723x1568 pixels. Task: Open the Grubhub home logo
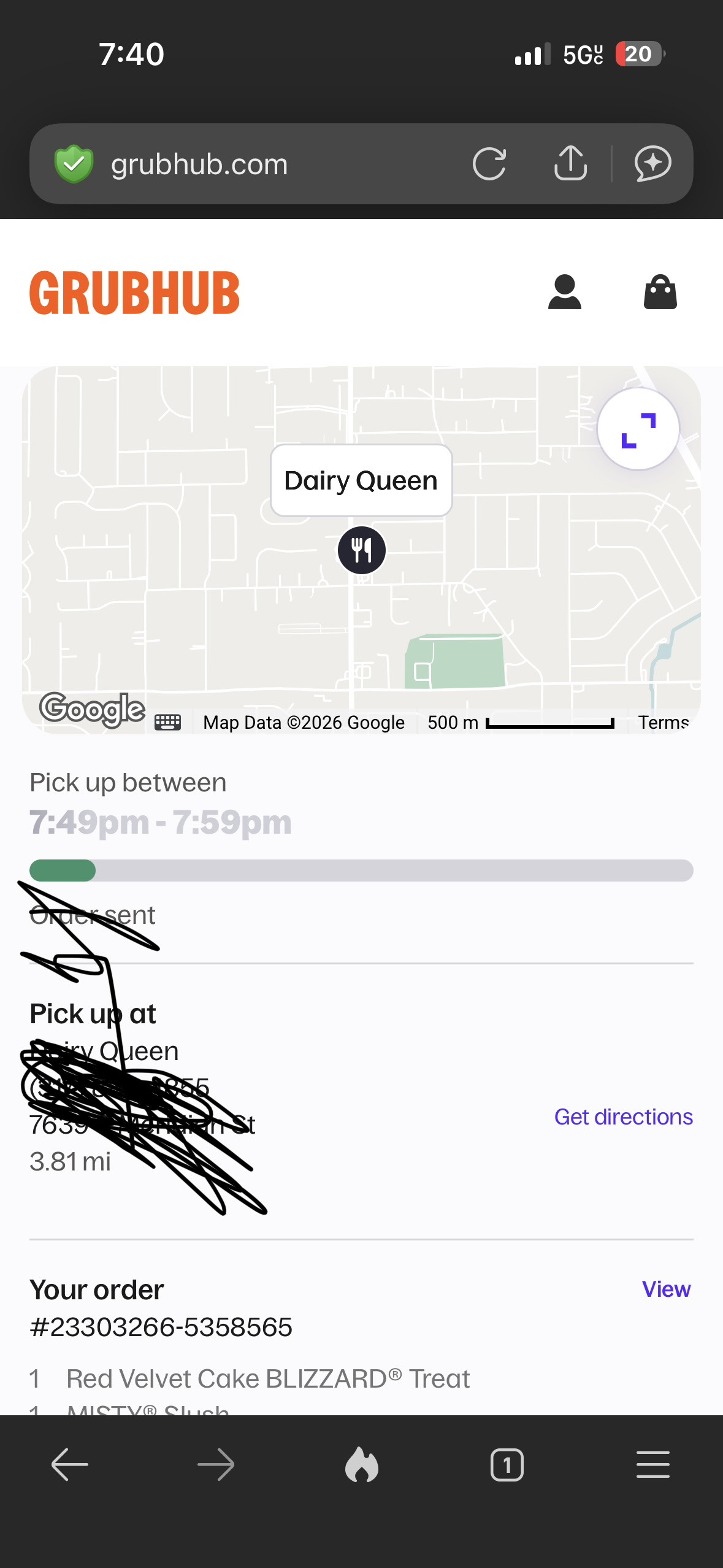click(134, 293)
